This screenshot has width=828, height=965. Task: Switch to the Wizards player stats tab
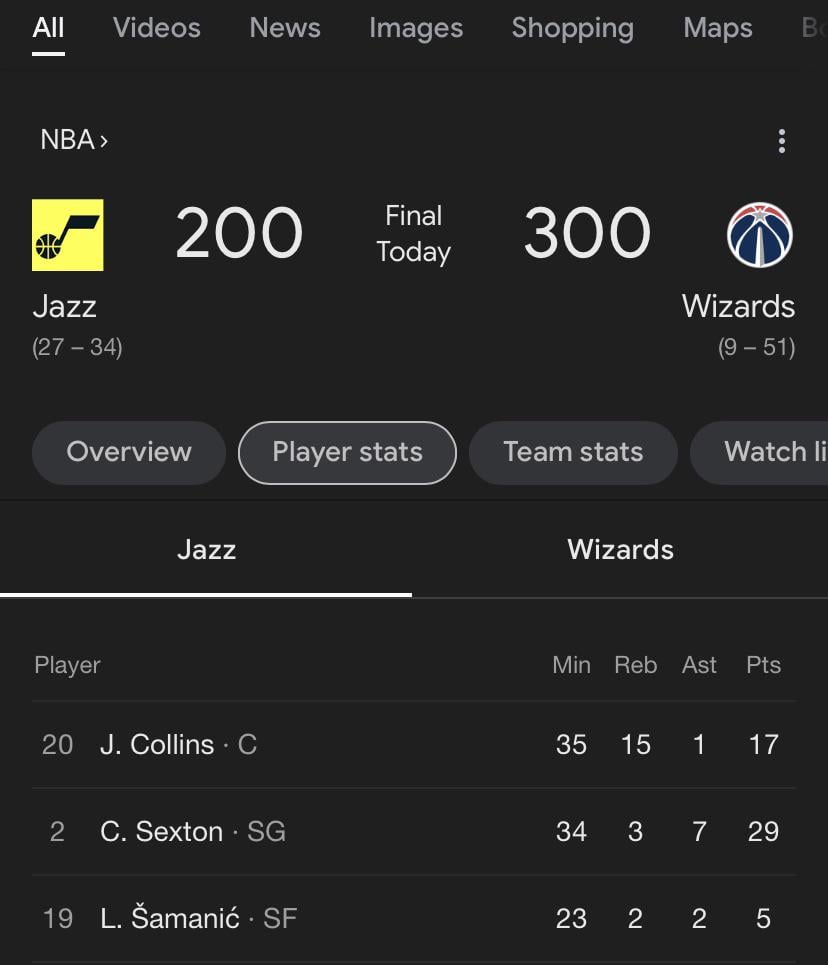[x=620, y=550]
